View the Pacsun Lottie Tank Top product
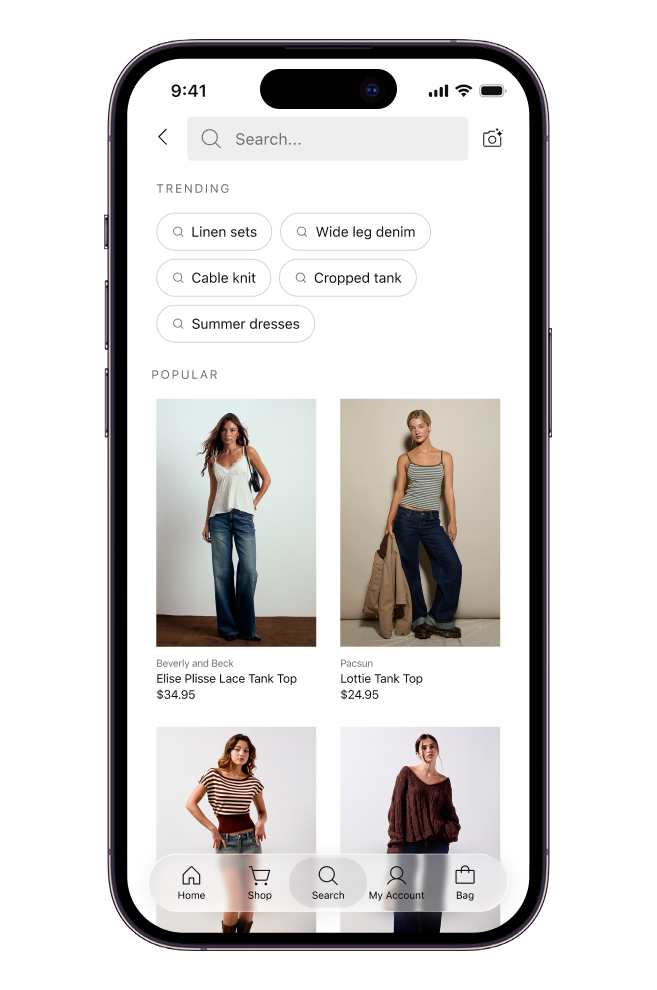Viewport: 657px width, 990px height. pos(420,549)
